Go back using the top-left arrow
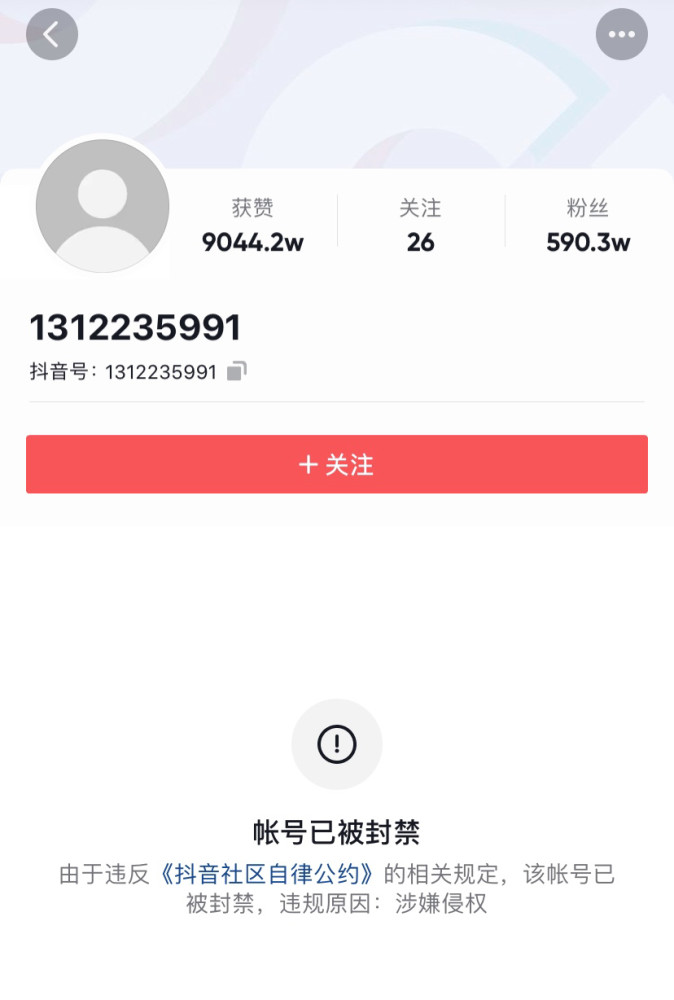674x1000 pixels. 52,36
